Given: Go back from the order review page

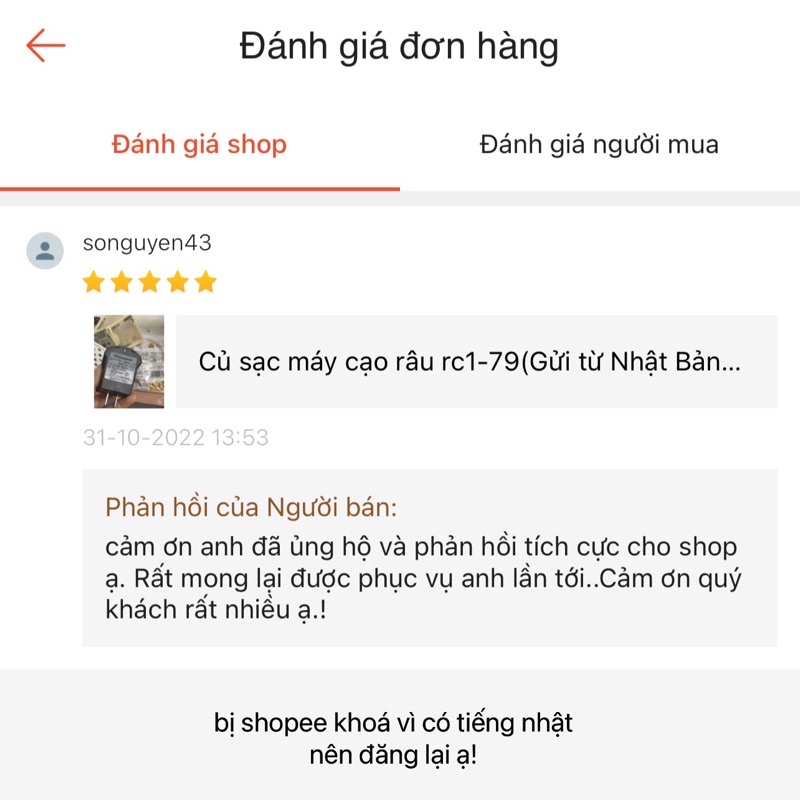Looking at the screenshot, I should coord(46,46).
